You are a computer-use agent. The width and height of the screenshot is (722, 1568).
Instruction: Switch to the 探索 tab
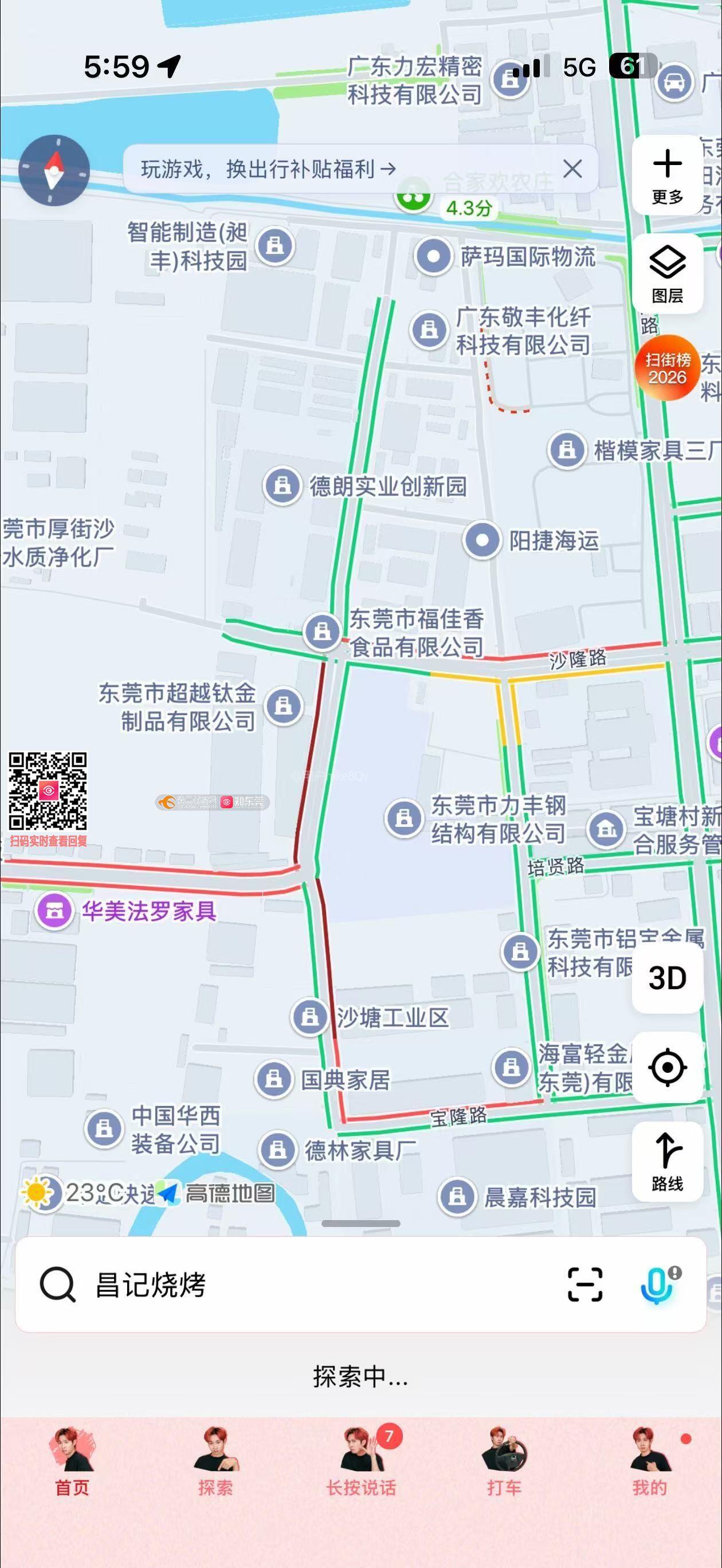pyautogui.click(x=215, y=1461)
